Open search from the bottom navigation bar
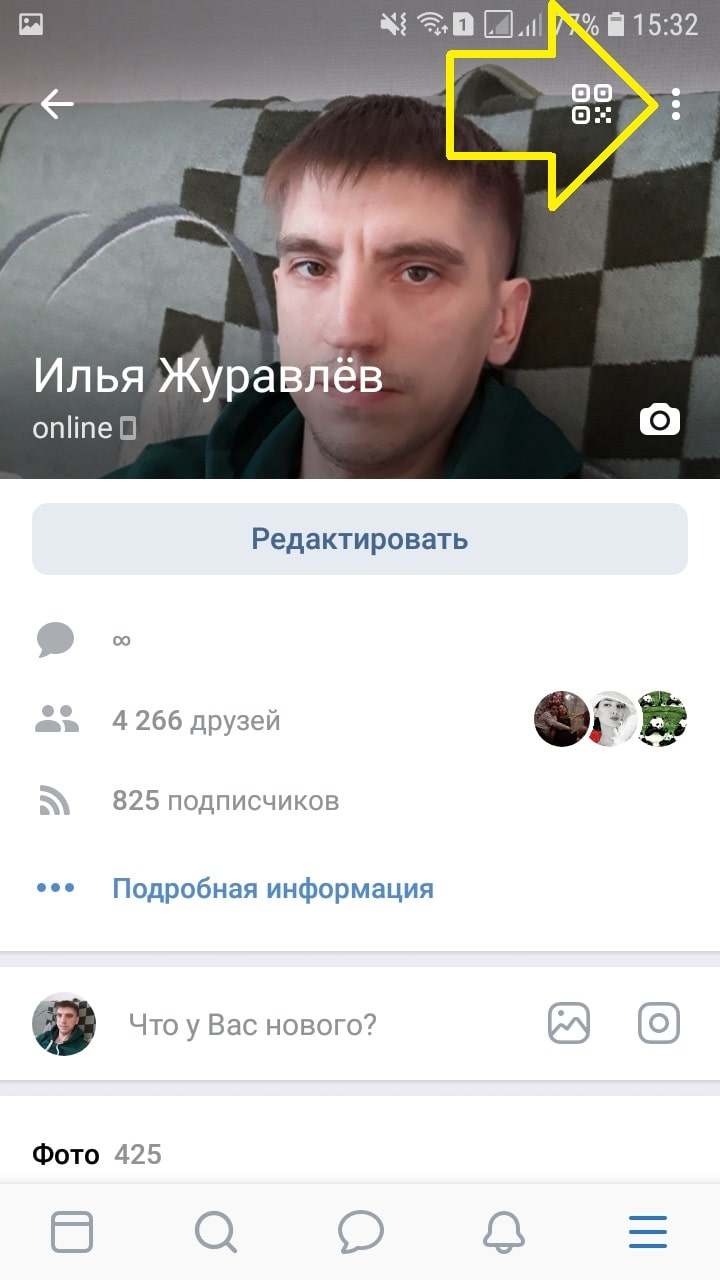The width and height of the screenshot is (720, 1280). point(216,1232)
